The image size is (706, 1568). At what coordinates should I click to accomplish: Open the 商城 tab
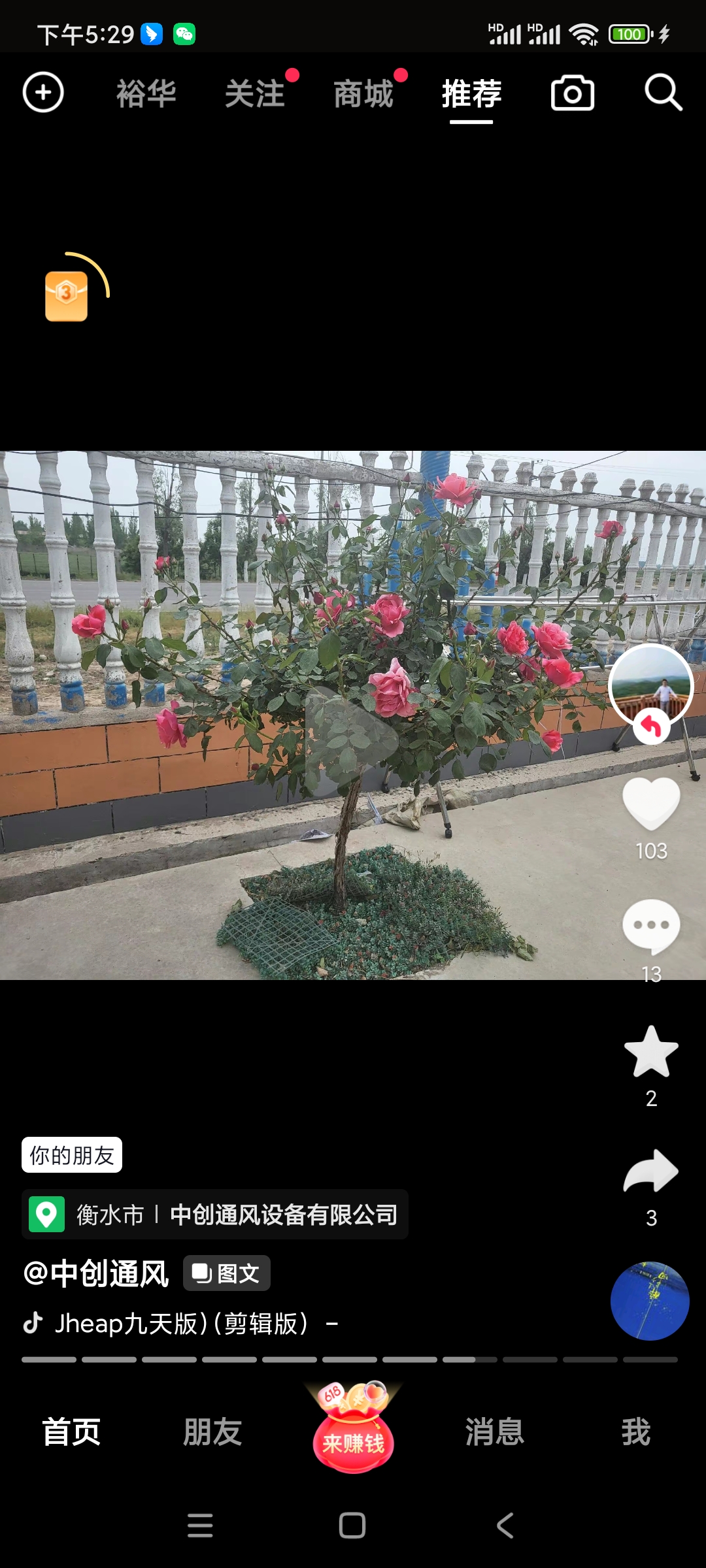tap(363, 93)
